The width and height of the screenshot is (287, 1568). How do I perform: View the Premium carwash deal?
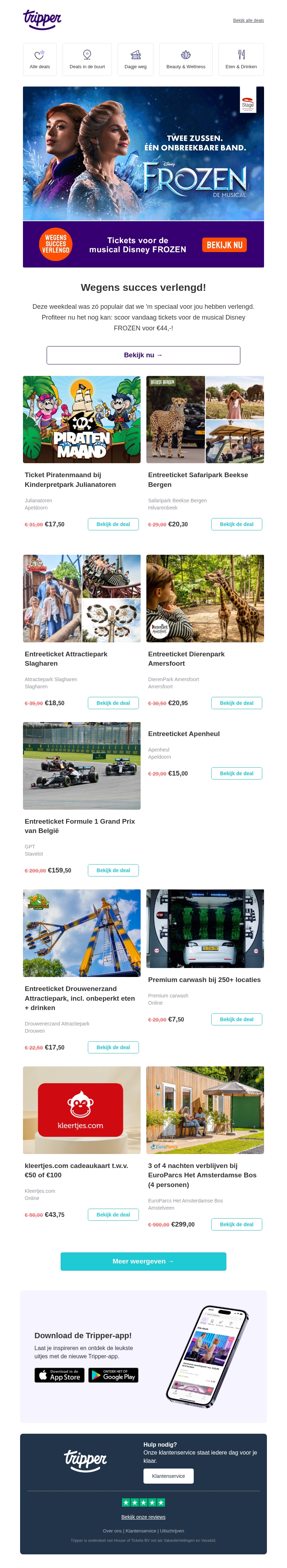(236, 1020)
